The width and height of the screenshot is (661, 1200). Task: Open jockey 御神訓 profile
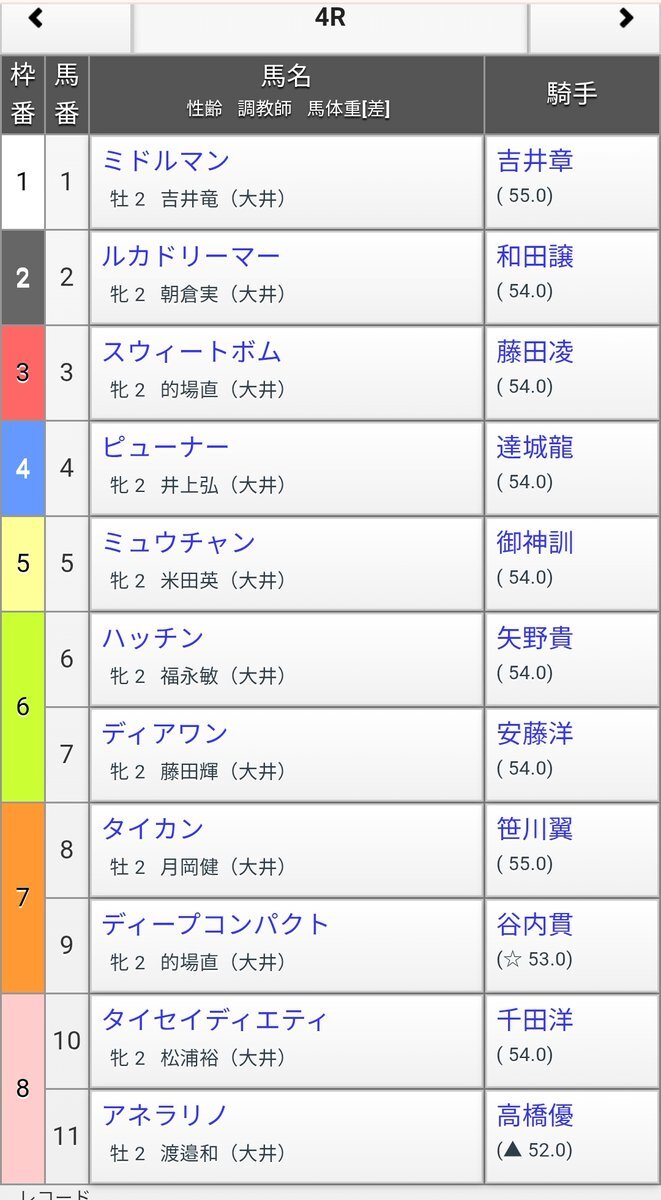535,543
